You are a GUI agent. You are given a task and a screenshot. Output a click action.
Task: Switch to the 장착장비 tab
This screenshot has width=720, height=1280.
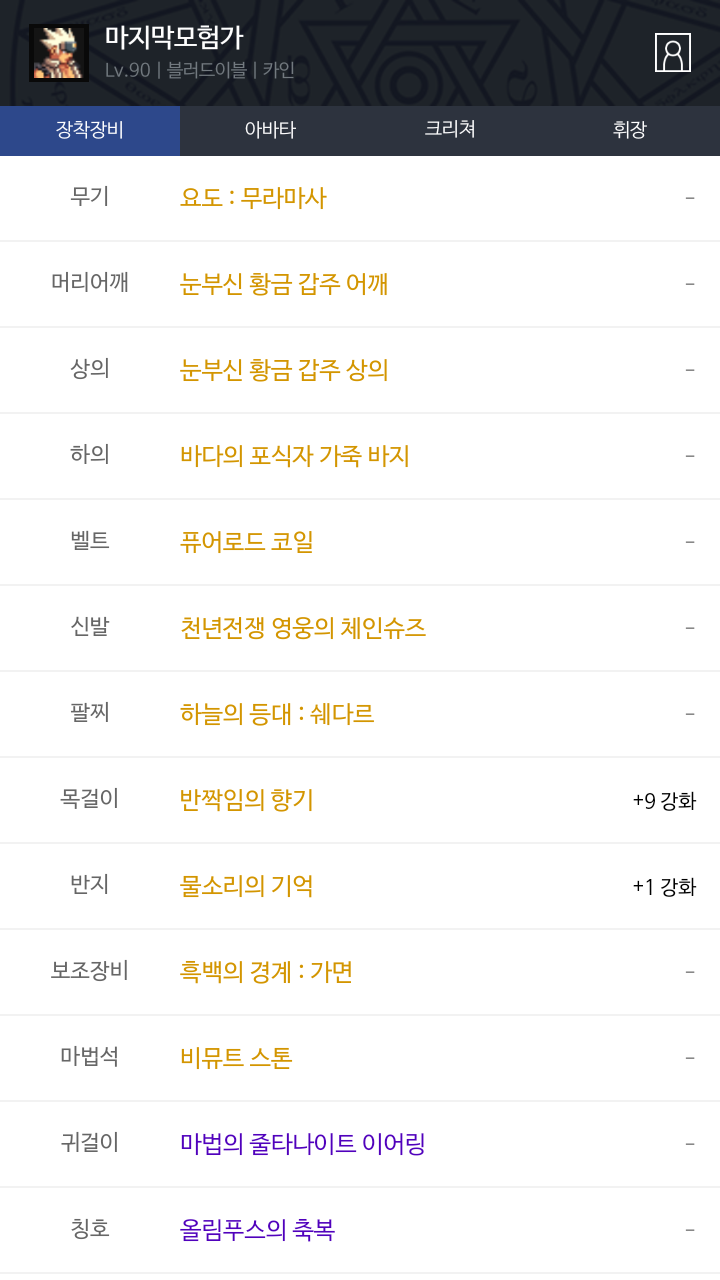coord(90,130)
